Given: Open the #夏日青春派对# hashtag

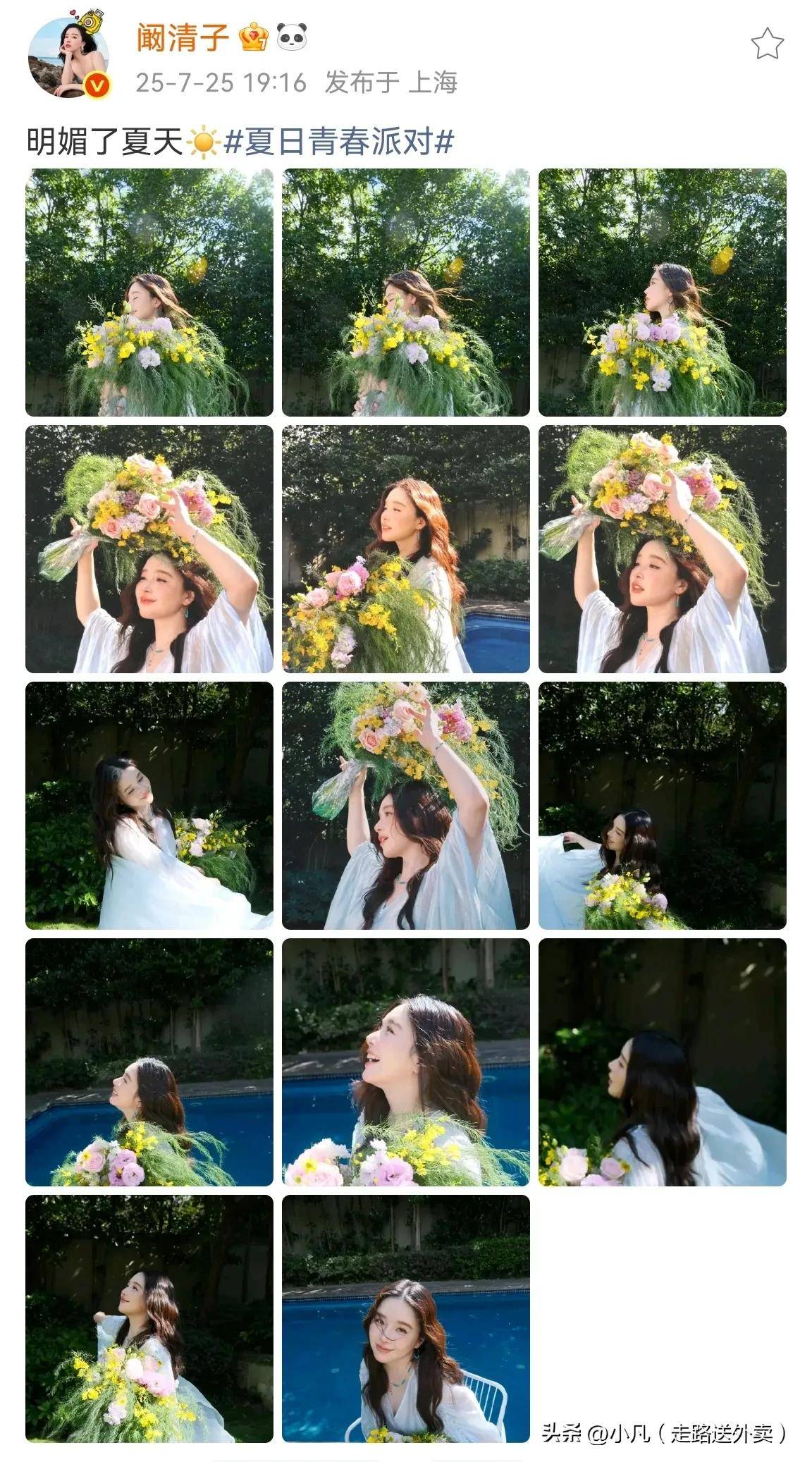Looking at the screenshot, I should click(x=338, y=142).
